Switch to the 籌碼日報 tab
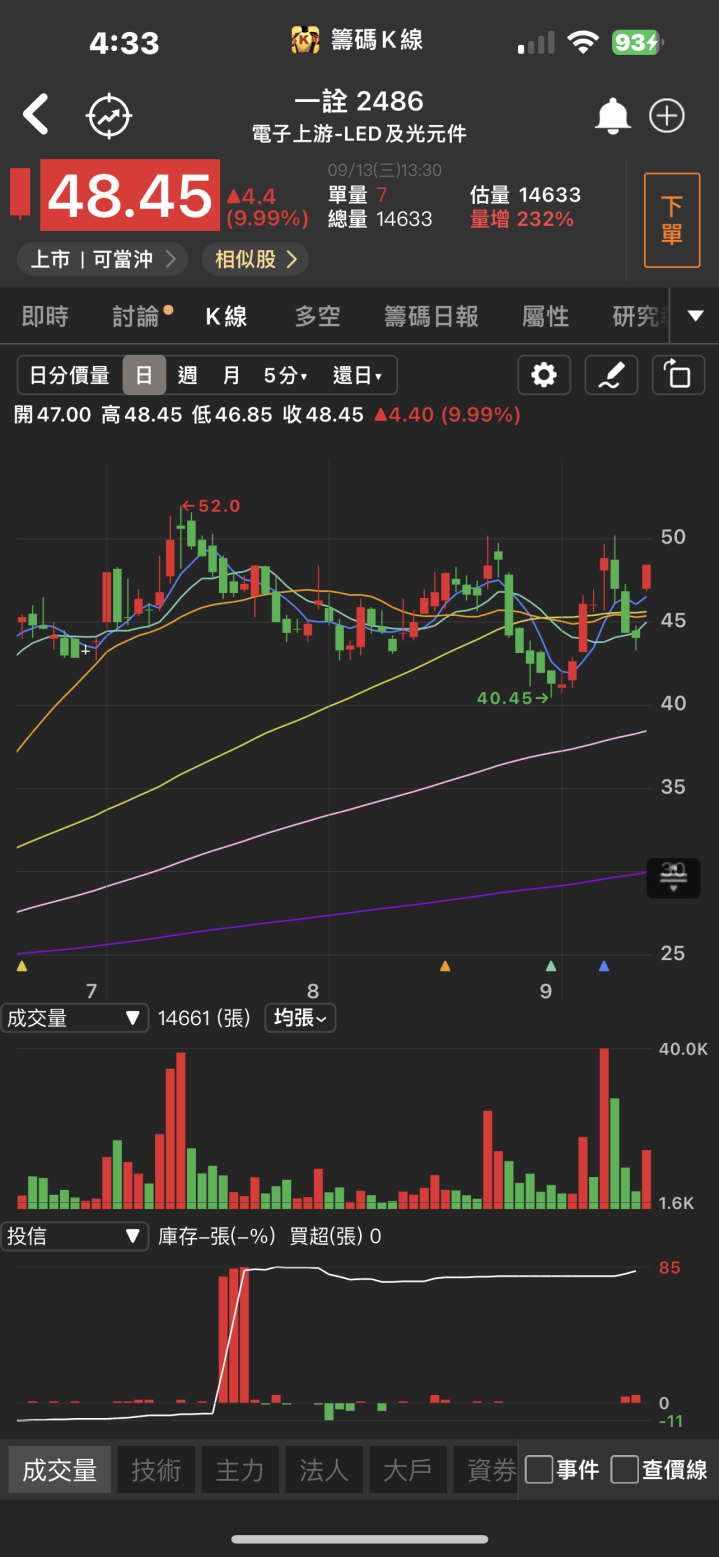Image resolution: width=719 pixels, height=1557 pixels. [x=431, y=317]
